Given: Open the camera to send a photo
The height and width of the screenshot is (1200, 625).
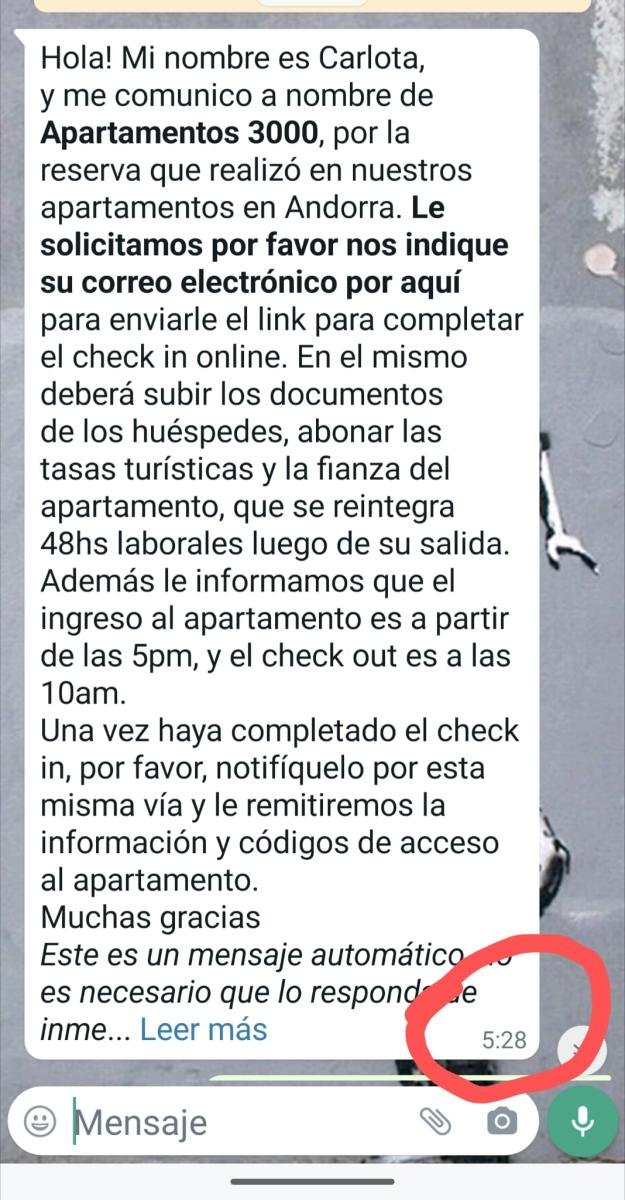Looking at the screenshot, I should click(x=501, y=1123).
